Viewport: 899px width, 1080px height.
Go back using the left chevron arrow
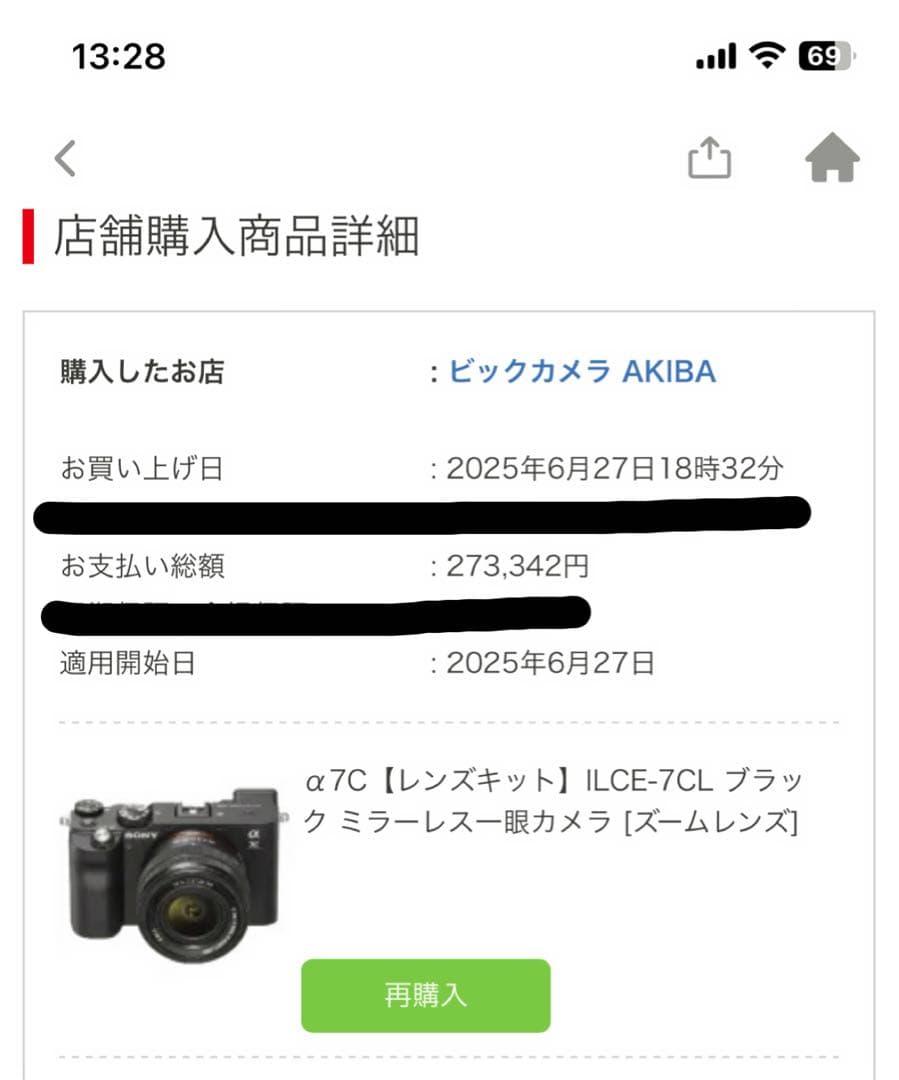pyautogui.click(x=63, y=157)
